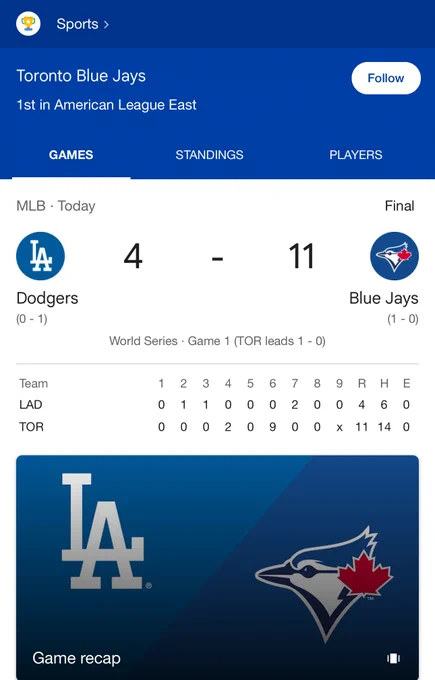
Task: Open the Game recap card
Action: coord(217,567)
